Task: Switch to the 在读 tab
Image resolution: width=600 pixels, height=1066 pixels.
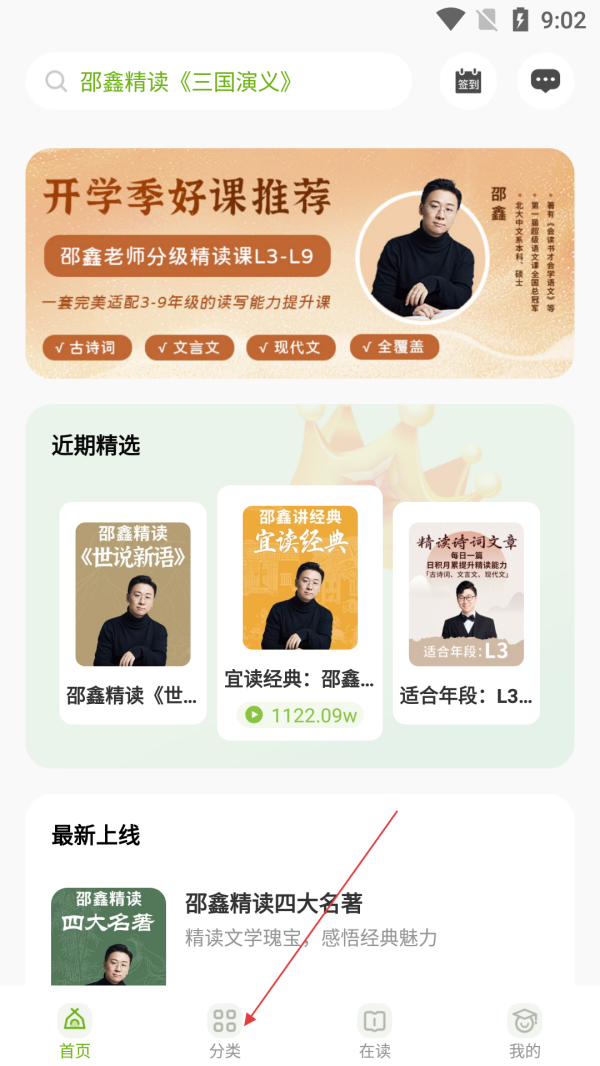Action: 375,1030
